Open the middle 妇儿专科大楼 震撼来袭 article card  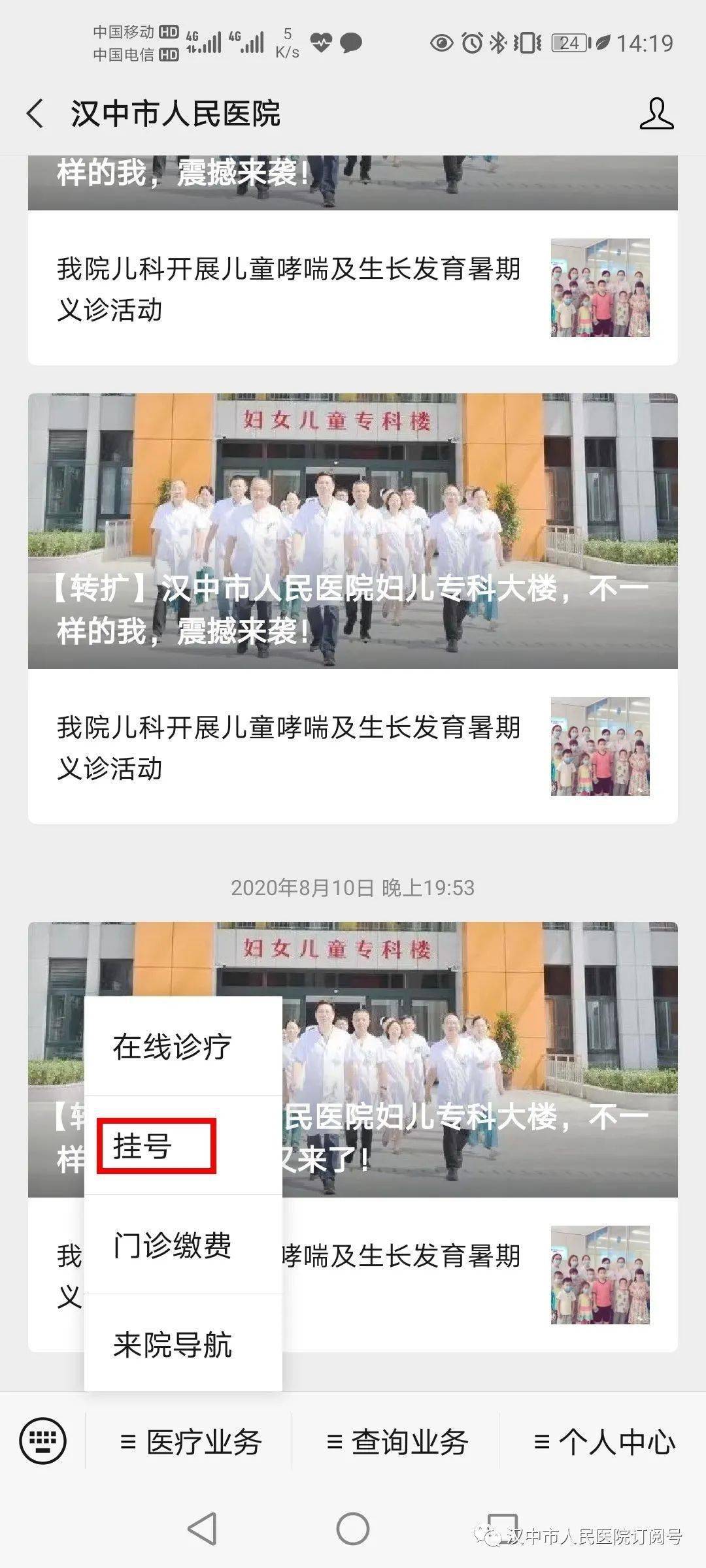click(x=352, y=531)
